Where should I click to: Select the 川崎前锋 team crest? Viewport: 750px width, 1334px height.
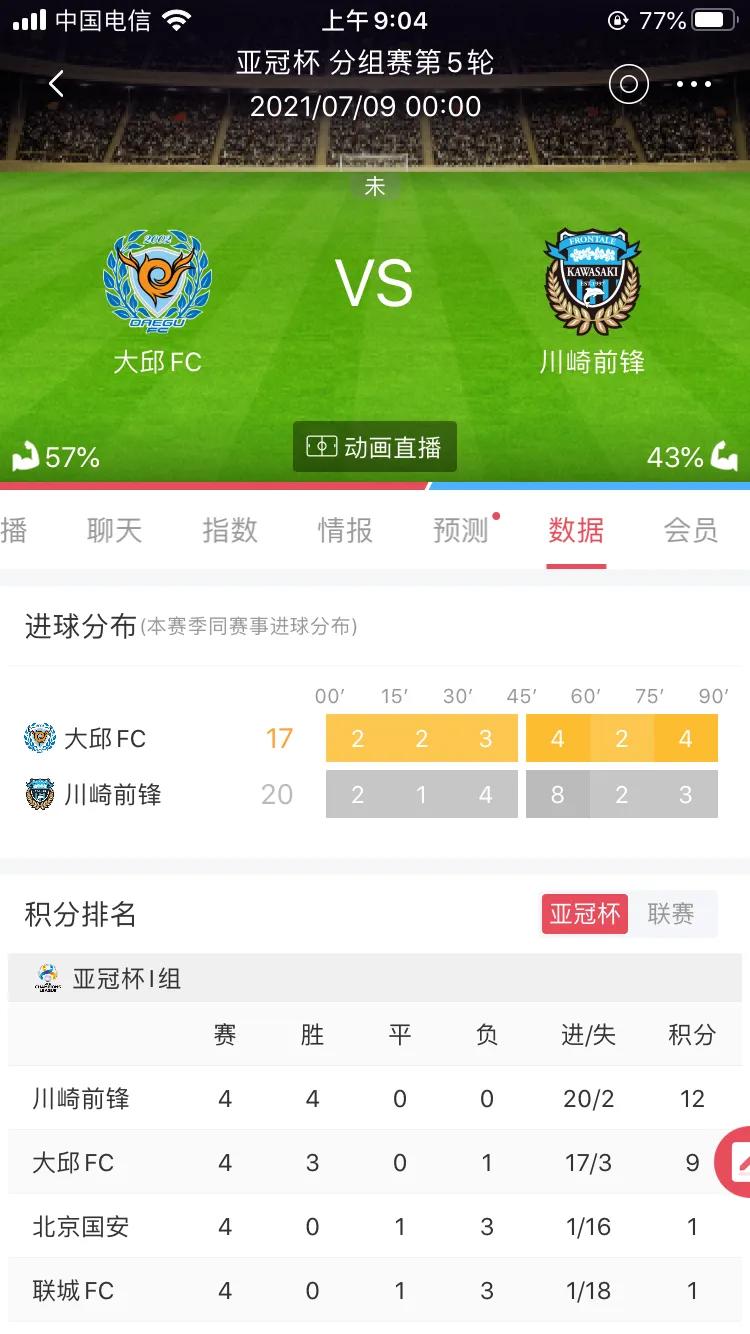[592, 281]
